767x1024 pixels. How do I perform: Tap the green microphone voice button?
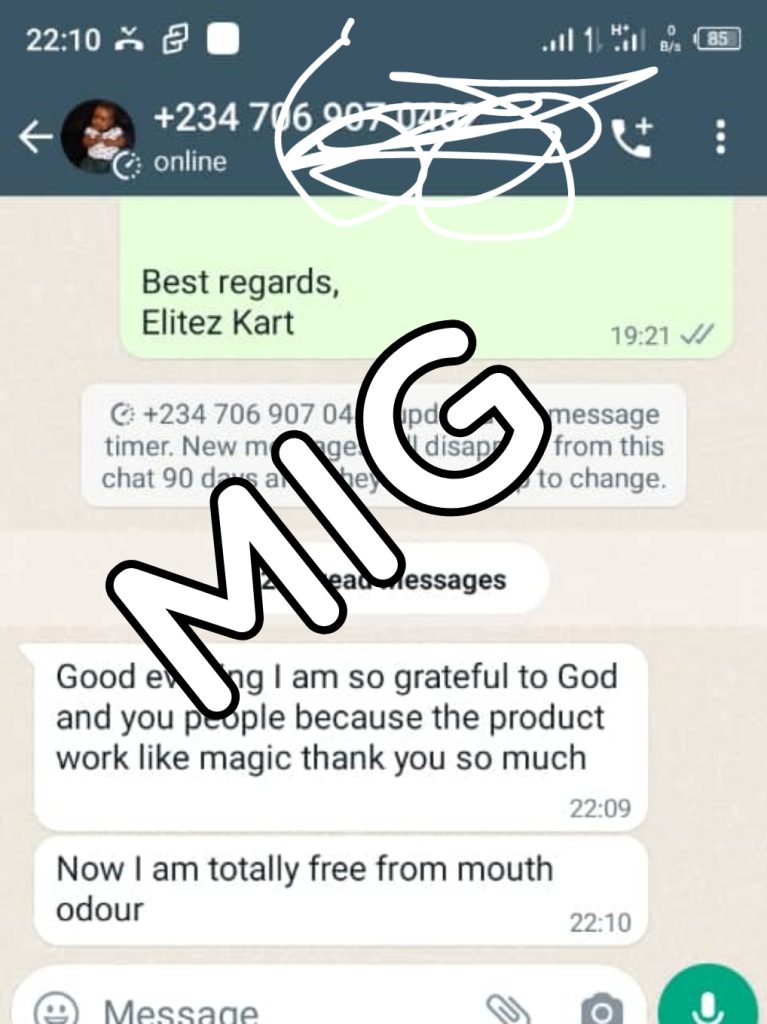pyautogui.click(x=708, y=1002)
